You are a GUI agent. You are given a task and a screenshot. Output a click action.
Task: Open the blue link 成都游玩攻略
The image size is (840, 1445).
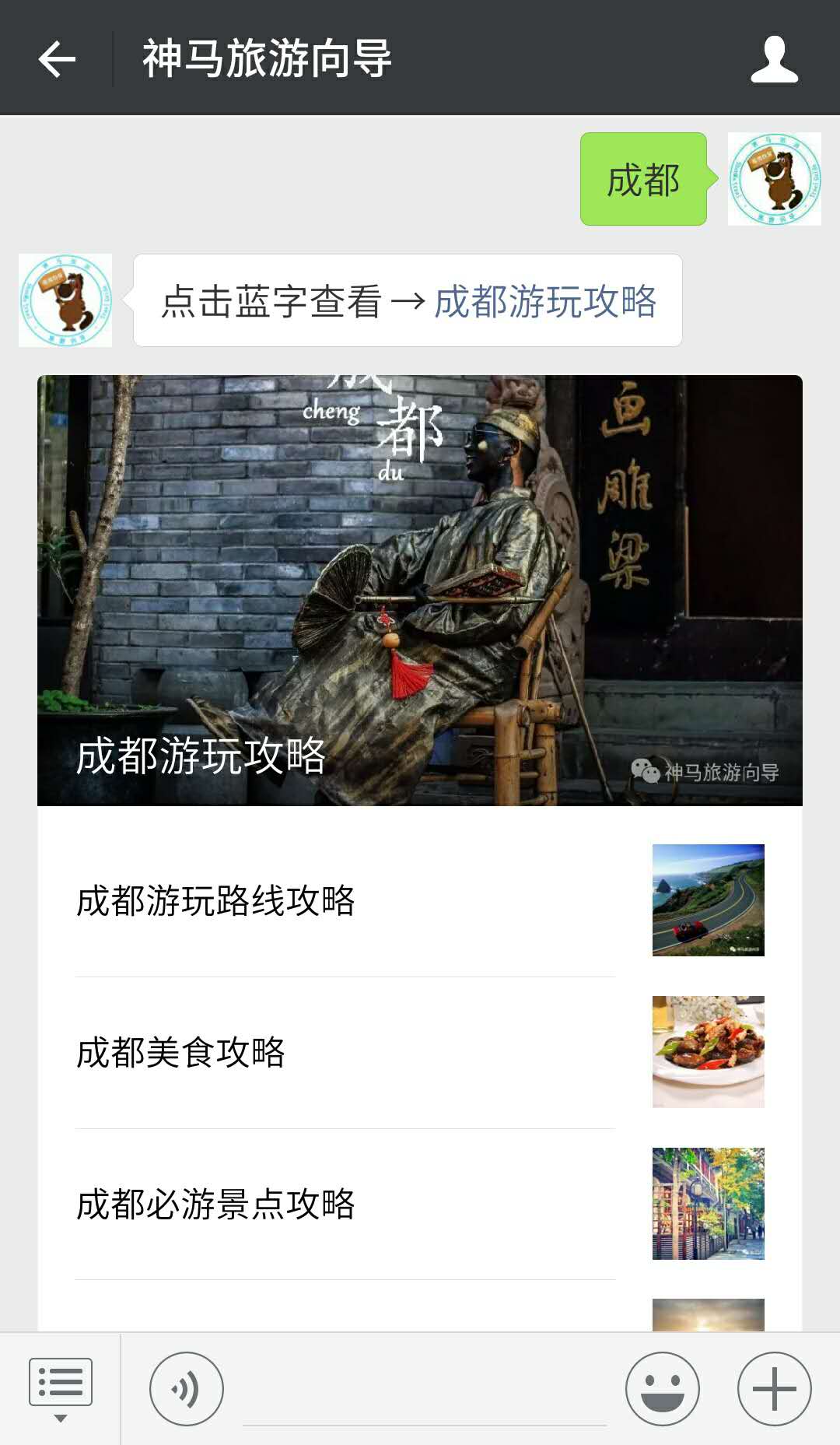tap(545, 301)
